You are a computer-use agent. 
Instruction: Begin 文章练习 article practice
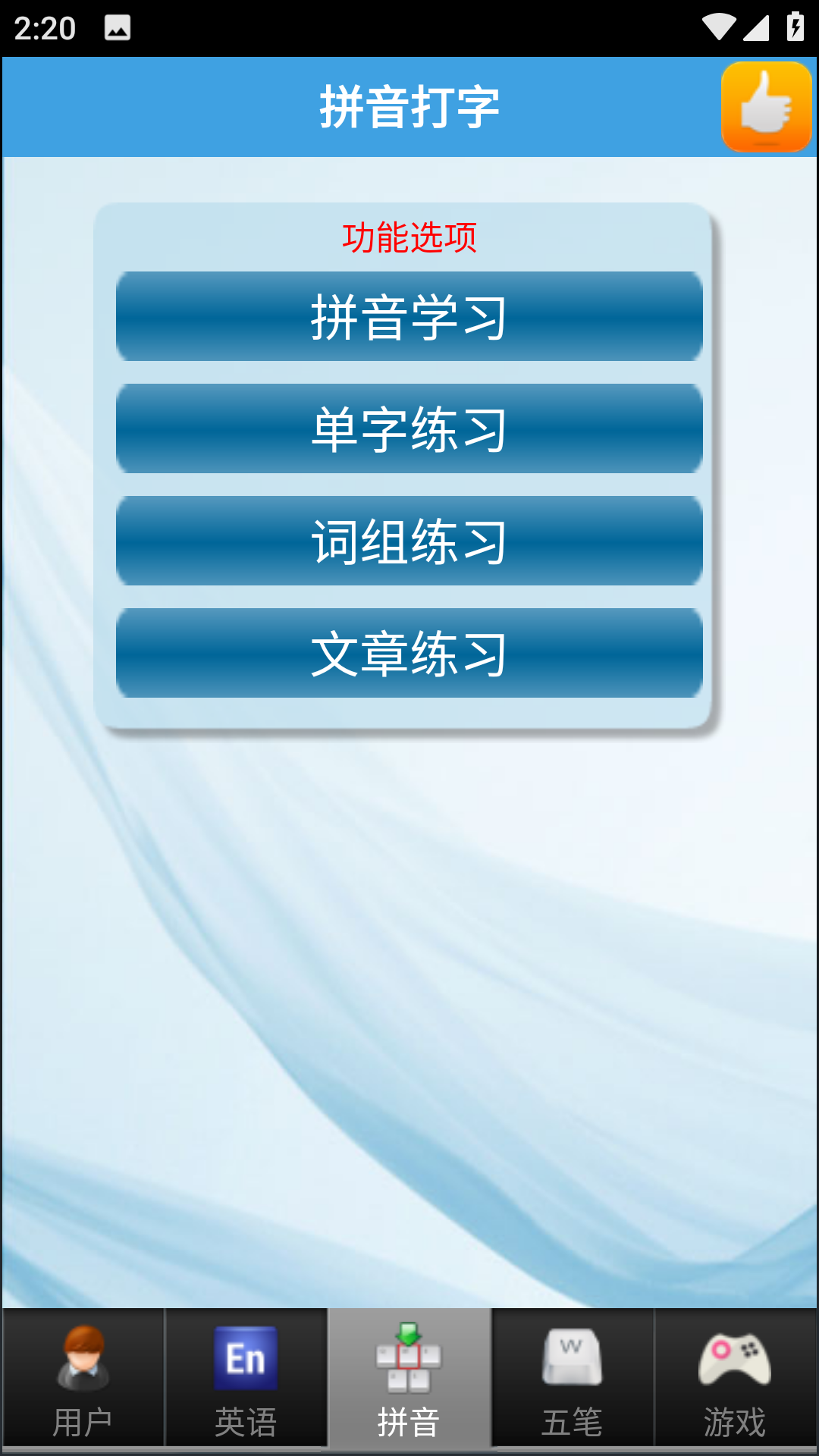click(x=409, y=654)
